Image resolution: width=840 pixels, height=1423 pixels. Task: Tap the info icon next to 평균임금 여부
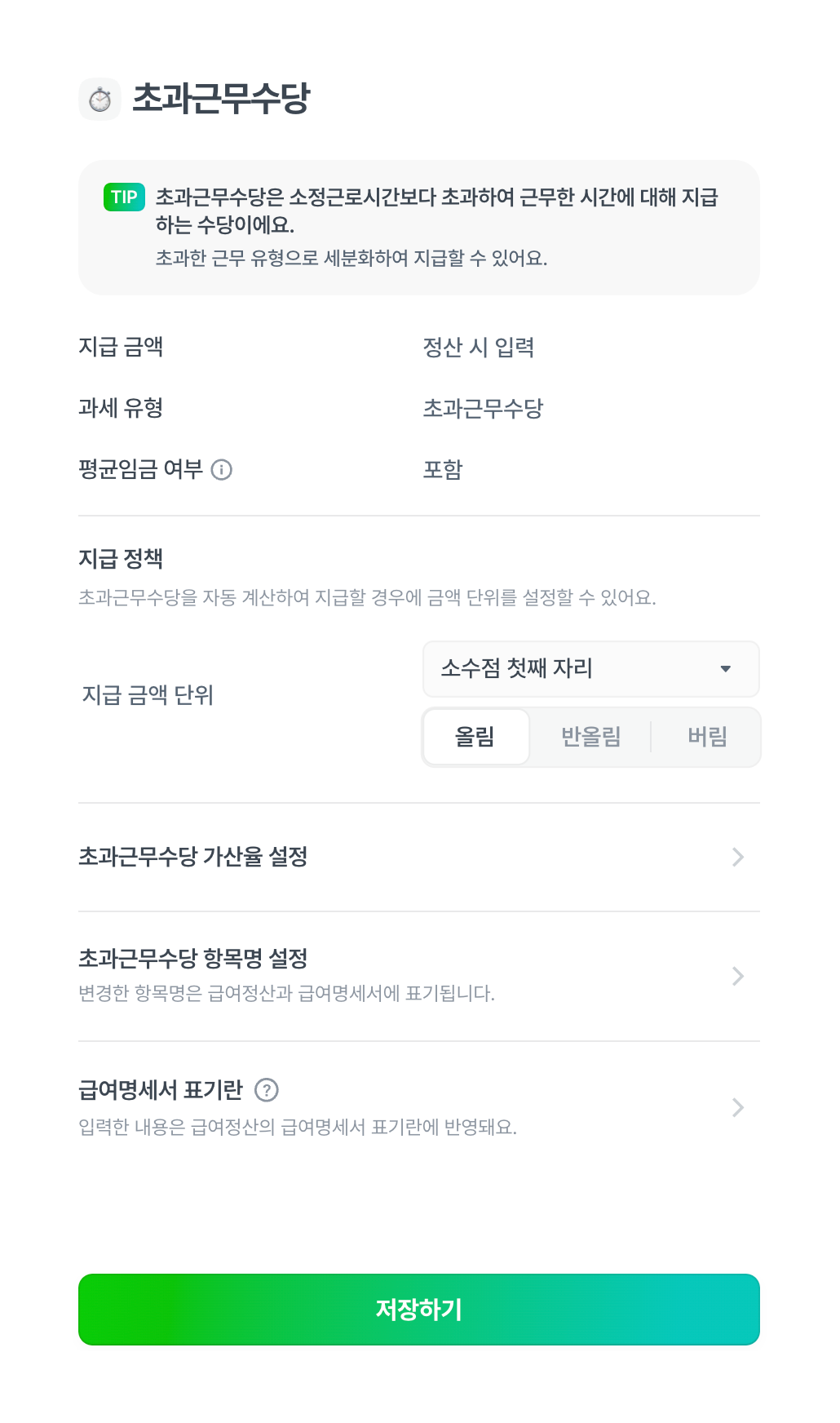pos(222,470)
